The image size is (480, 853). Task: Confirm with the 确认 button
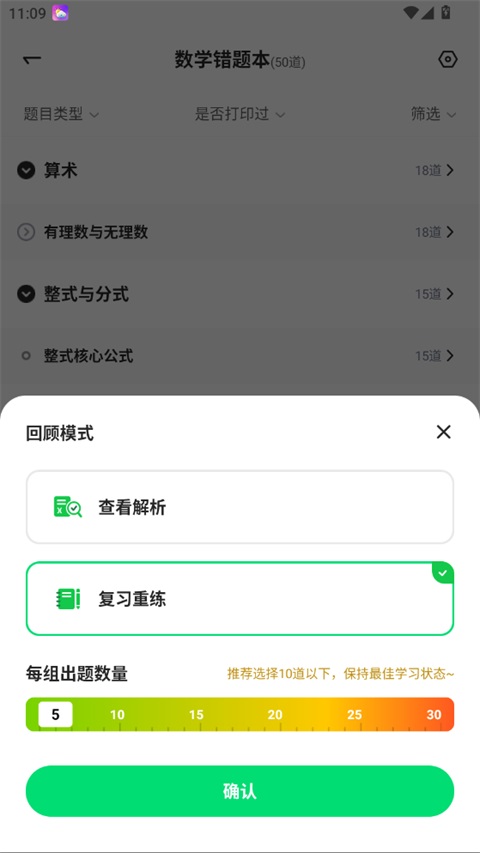[240, 791]
